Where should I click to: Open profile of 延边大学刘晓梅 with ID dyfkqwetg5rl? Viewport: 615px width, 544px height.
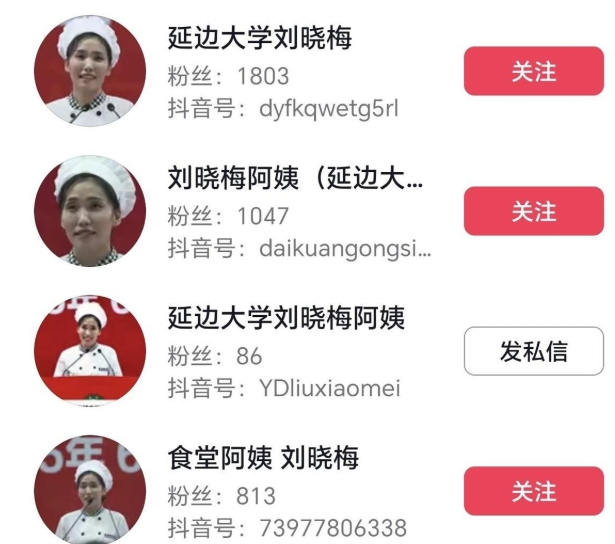pyautogui.click(x=260, y=39)
